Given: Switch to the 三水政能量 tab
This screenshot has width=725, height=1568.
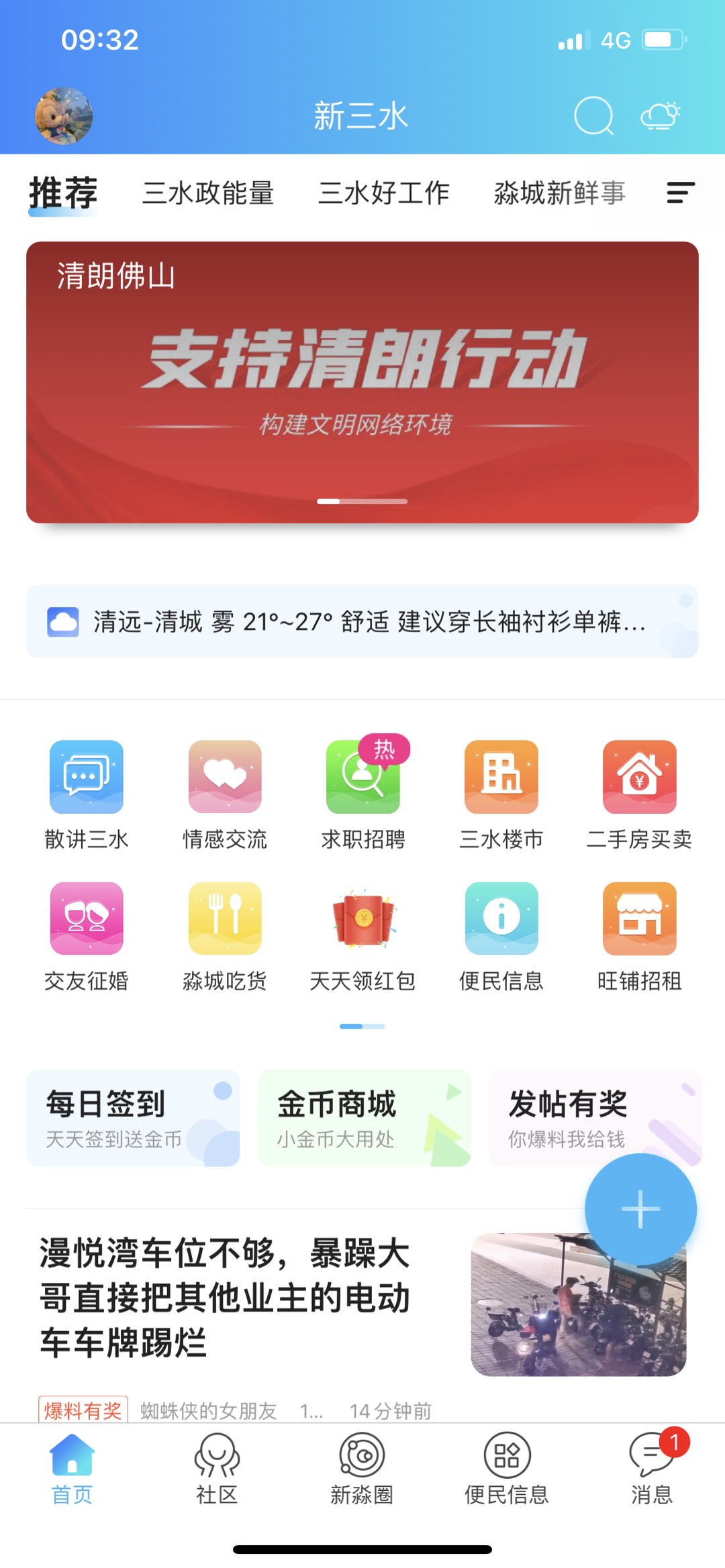Looking at the screenshot, I should 208,193.
